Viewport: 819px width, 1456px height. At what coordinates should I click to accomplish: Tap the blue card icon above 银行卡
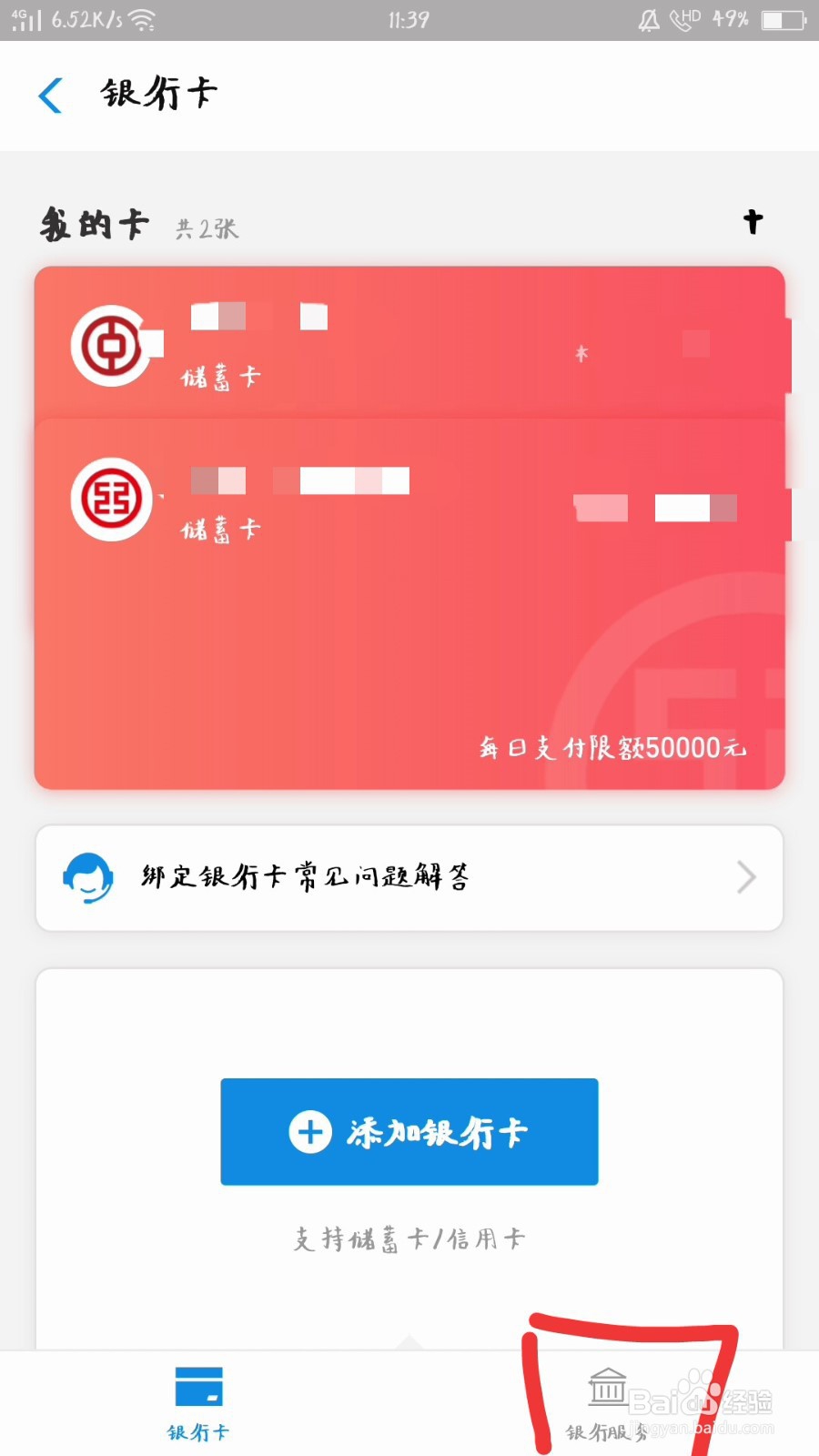tap(198, 1387)
